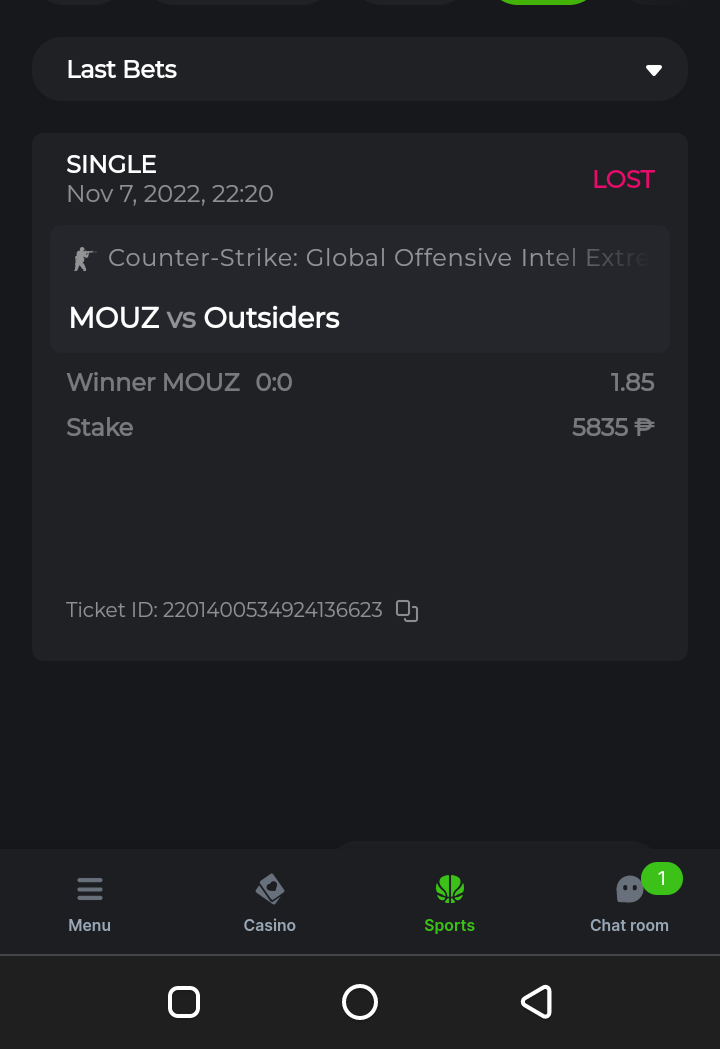Open the MOUZ vs Outsiders match

(x=204, y=318)
